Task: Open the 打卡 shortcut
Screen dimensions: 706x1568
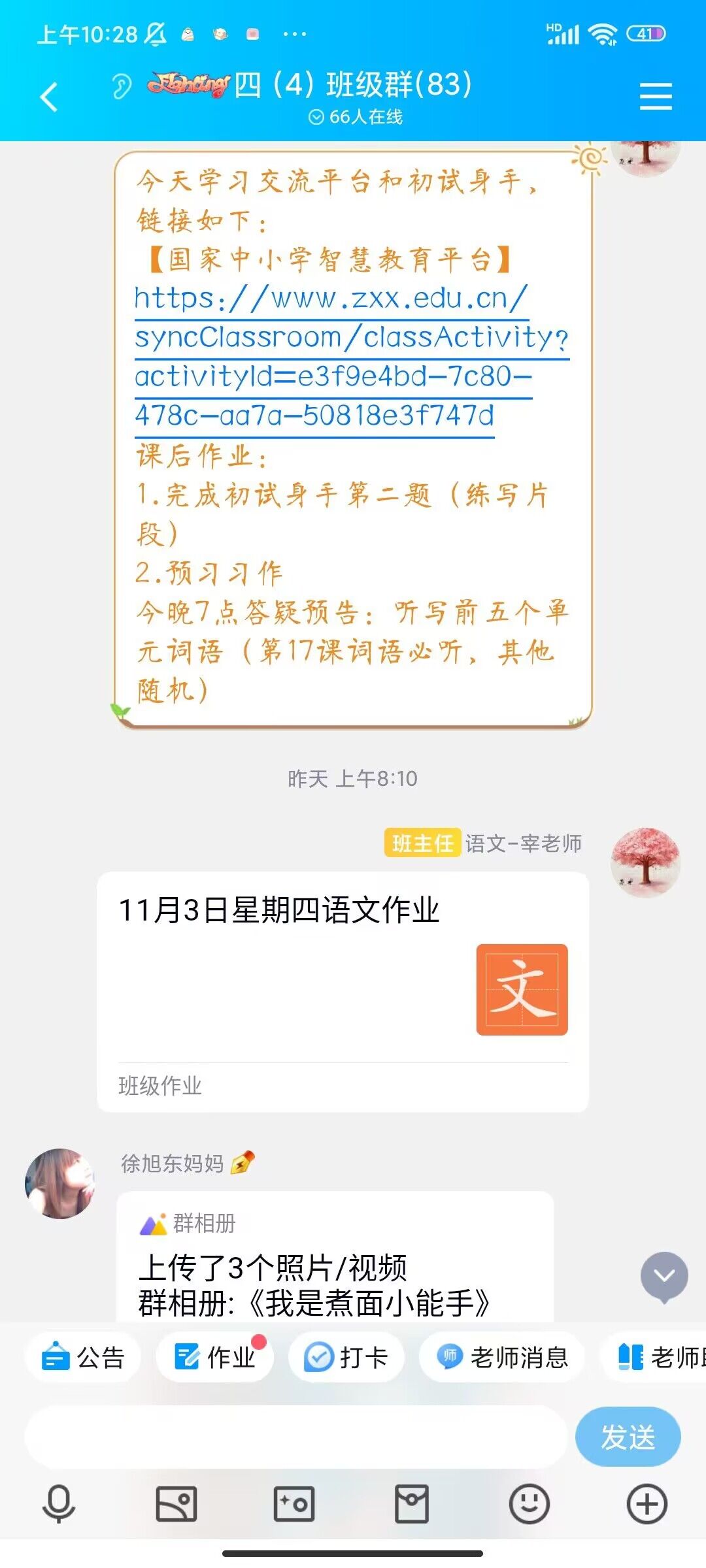Action: coord(346,1357)
